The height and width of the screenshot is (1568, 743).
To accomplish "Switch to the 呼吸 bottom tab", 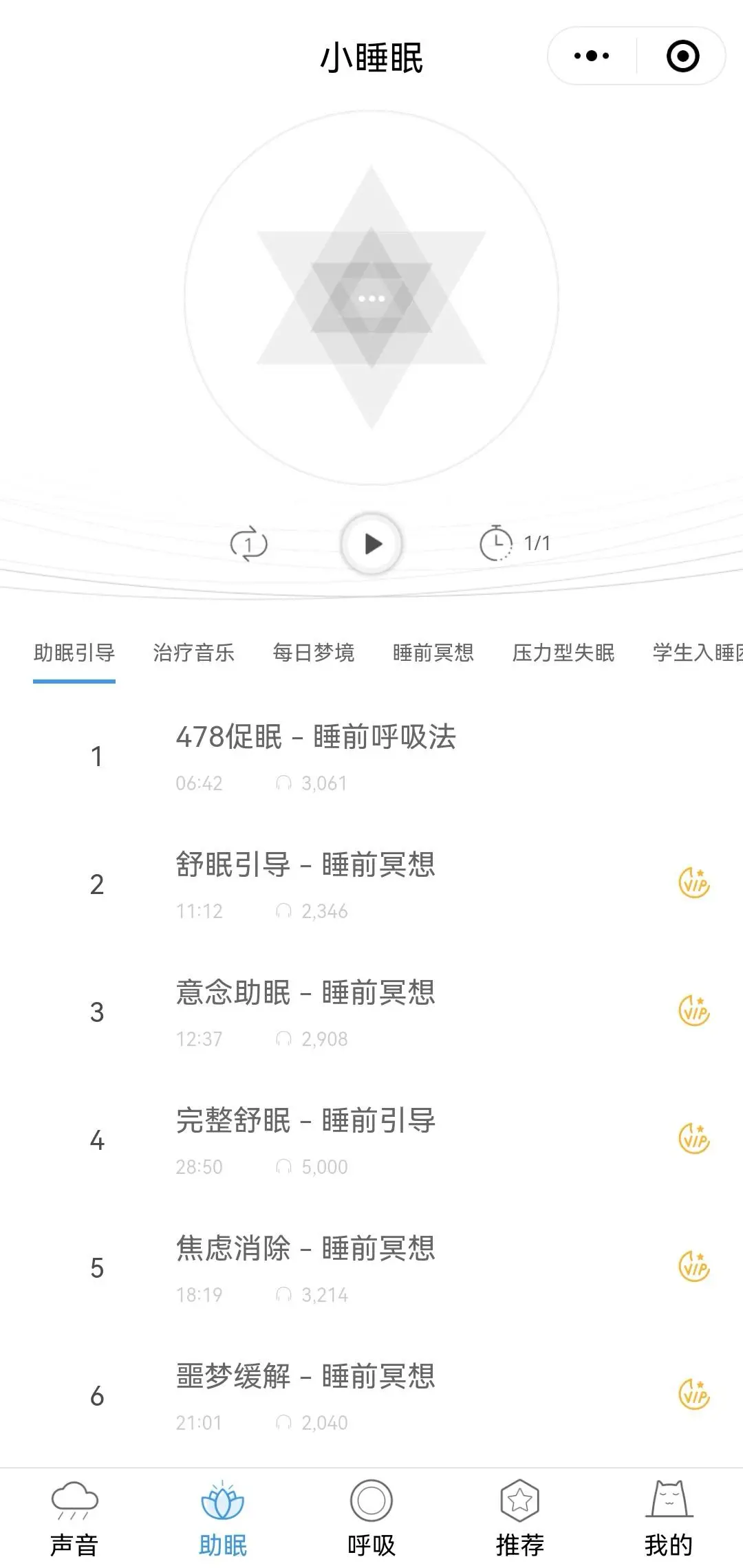I will click(371, 1518).
